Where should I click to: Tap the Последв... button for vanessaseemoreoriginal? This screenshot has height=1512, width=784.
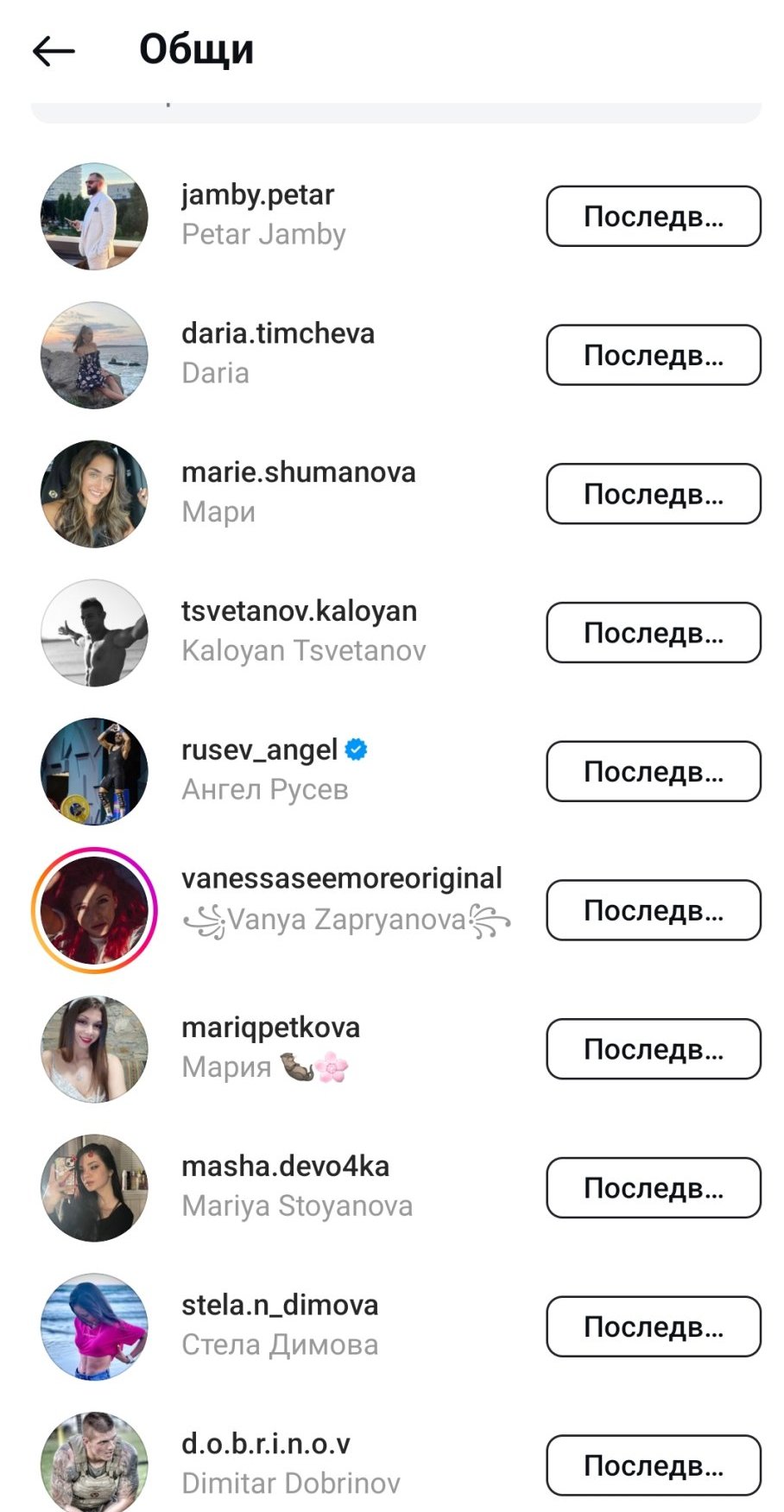[653, 910]
